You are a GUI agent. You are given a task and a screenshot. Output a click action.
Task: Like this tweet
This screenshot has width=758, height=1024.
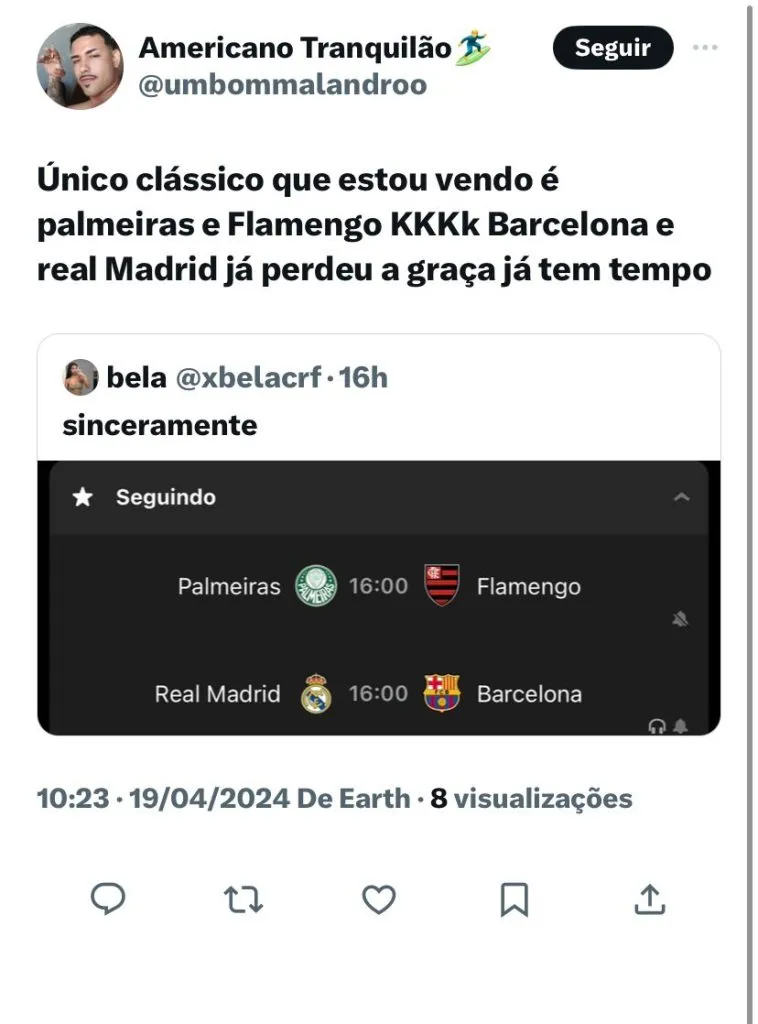tap(378, 899)
